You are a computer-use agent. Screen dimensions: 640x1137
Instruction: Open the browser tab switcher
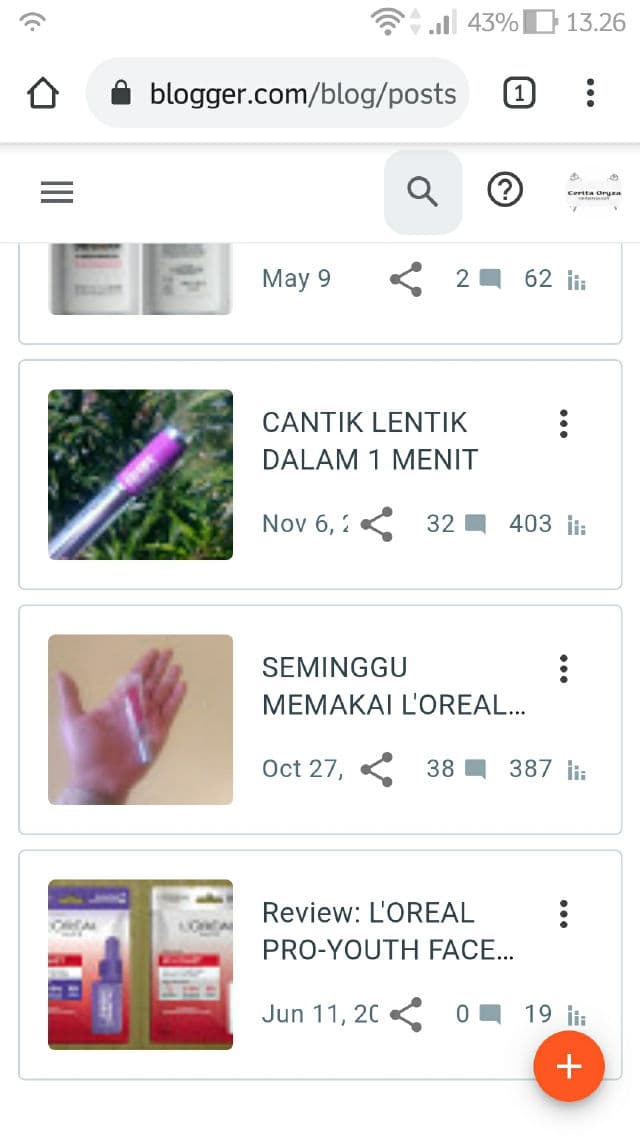pyautogui.click(x=518, y=94)
